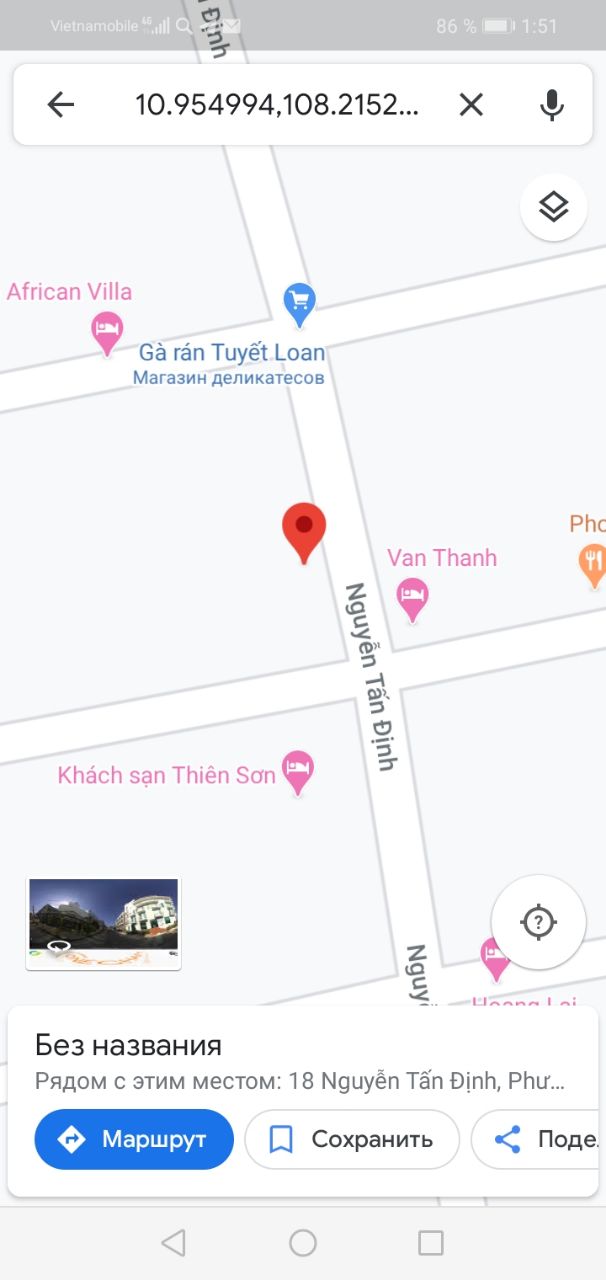Center the map on my location
Screen dimensions: 606x1280
coord(538,922)
